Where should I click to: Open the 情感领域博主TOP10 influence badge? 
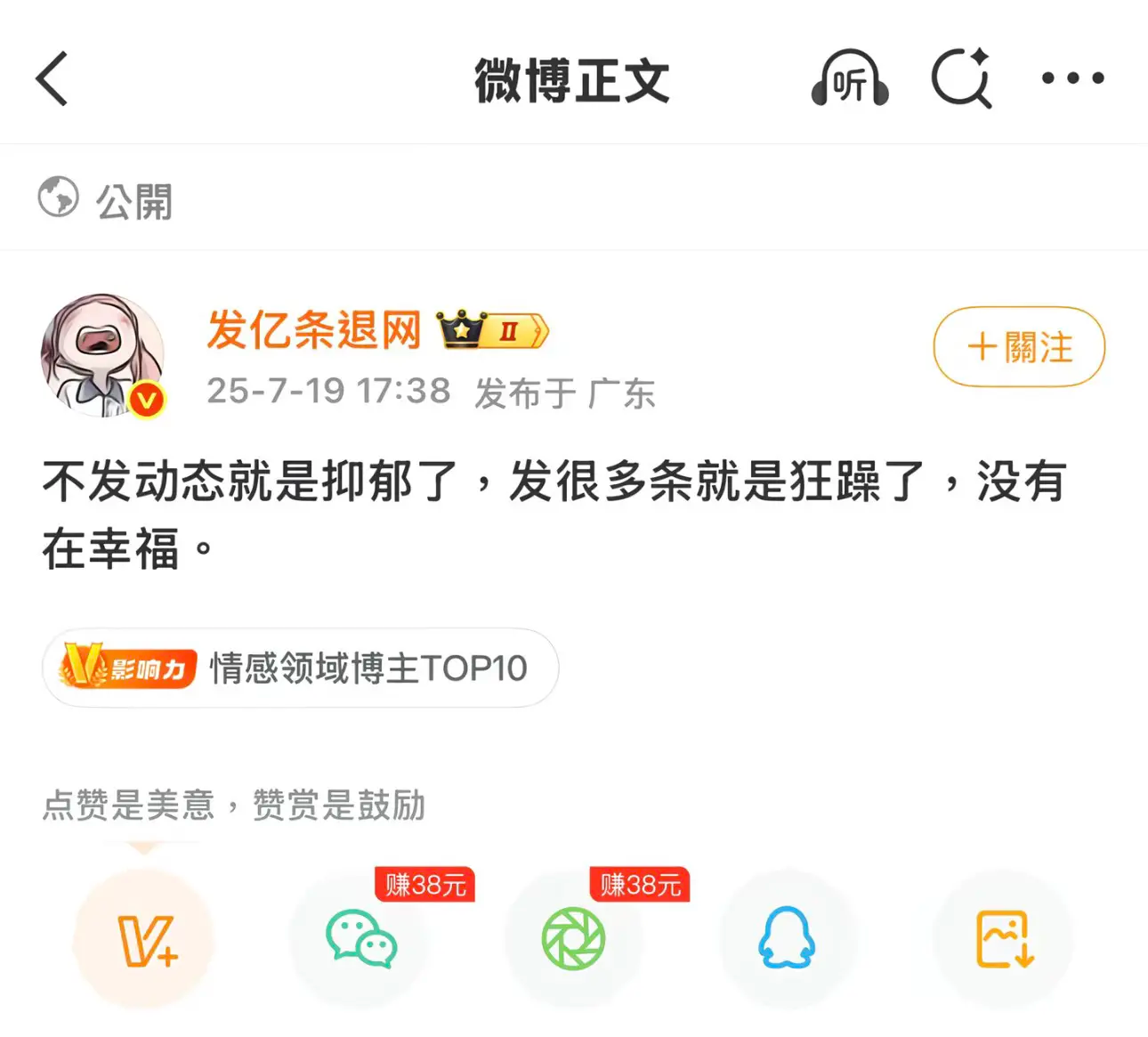(300, 668)
